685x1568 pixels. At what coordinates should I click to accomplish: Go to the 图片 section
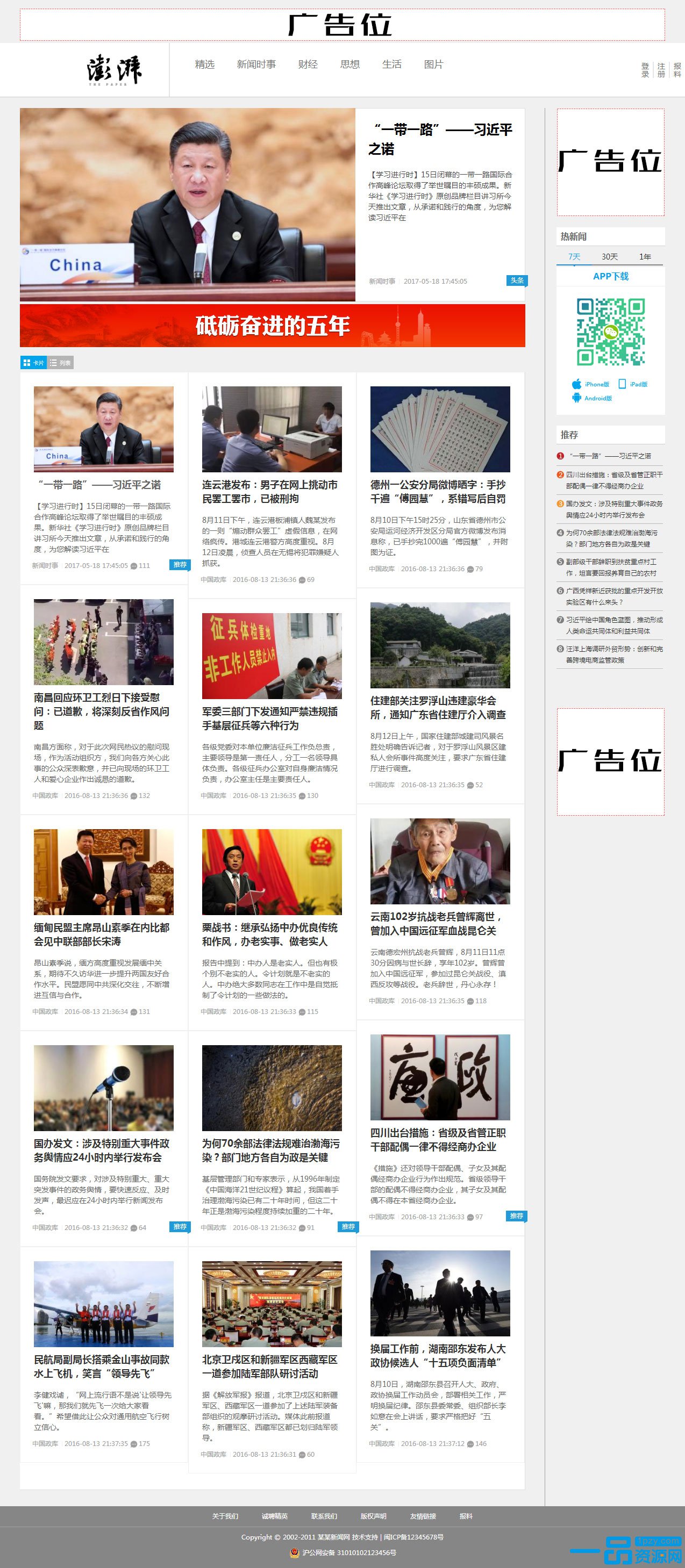click(x=433, y=64)
